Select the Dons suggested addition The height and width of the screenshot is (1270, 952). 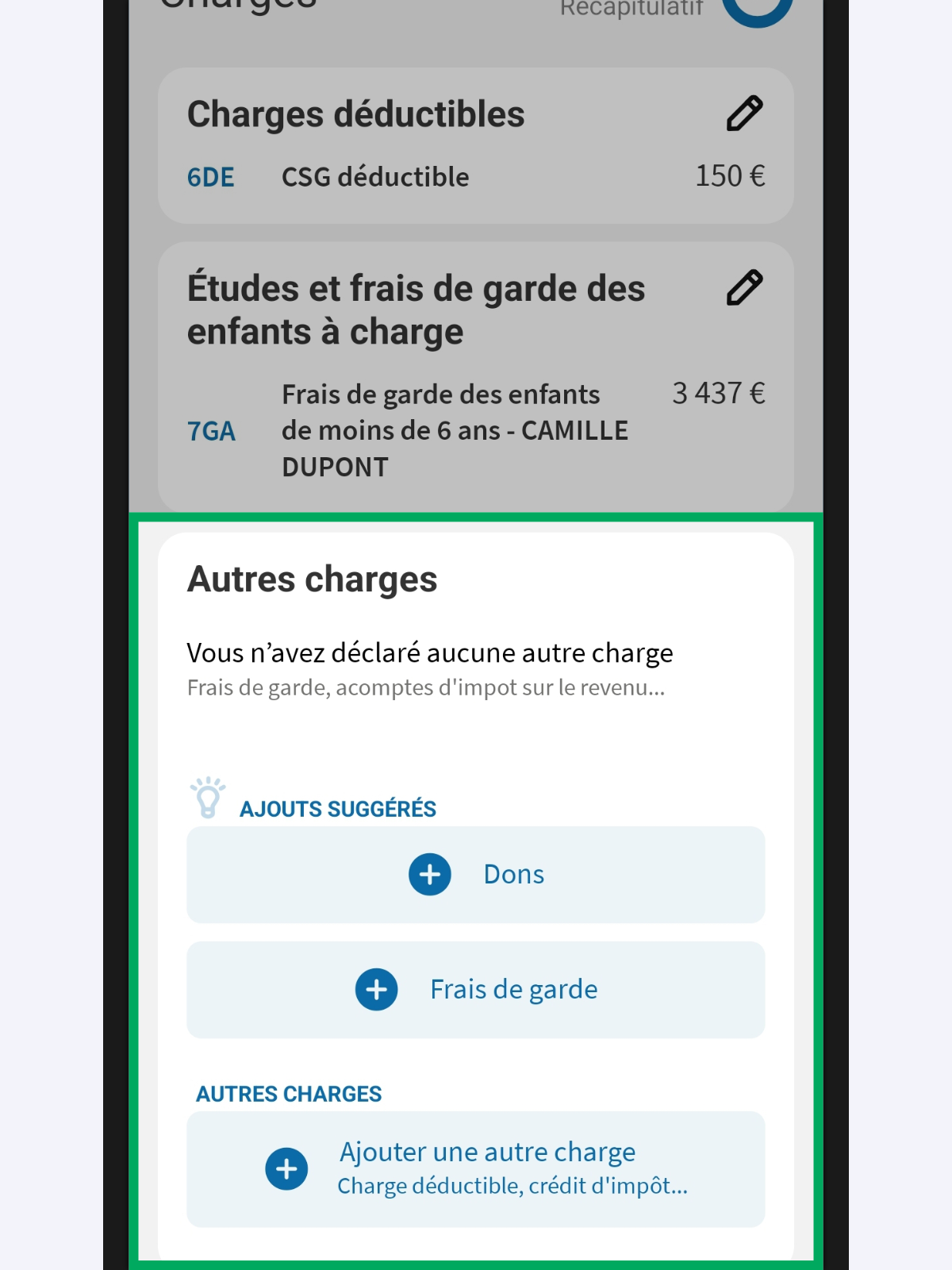476,875
